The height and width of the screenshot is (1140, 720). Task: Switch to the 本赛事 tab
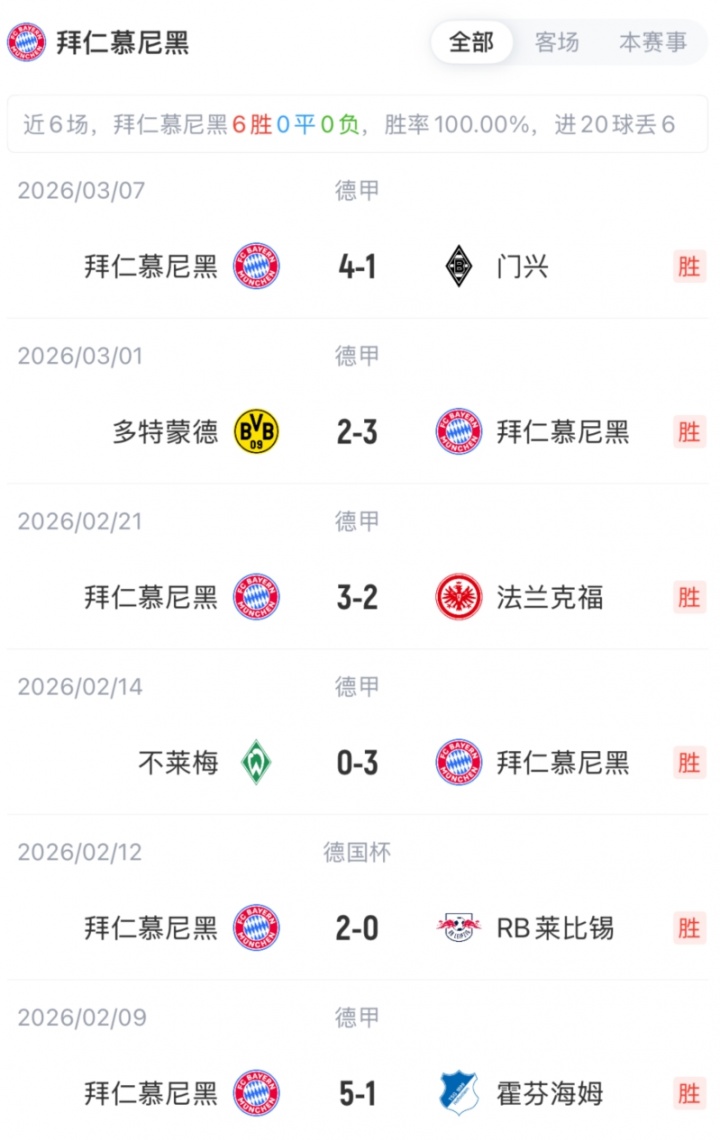(652, 43)
